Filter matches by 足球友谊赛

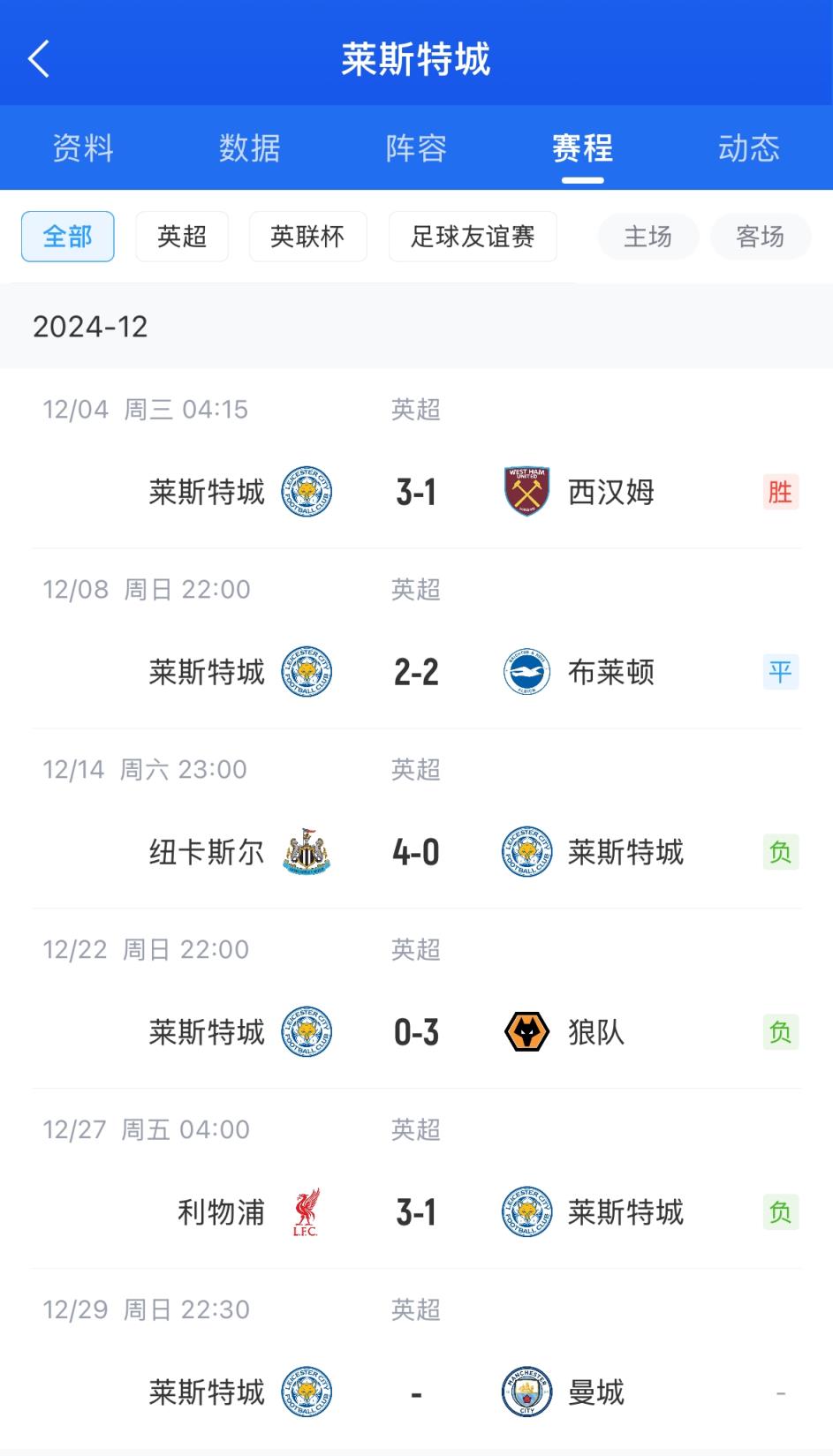pos(473,237)
